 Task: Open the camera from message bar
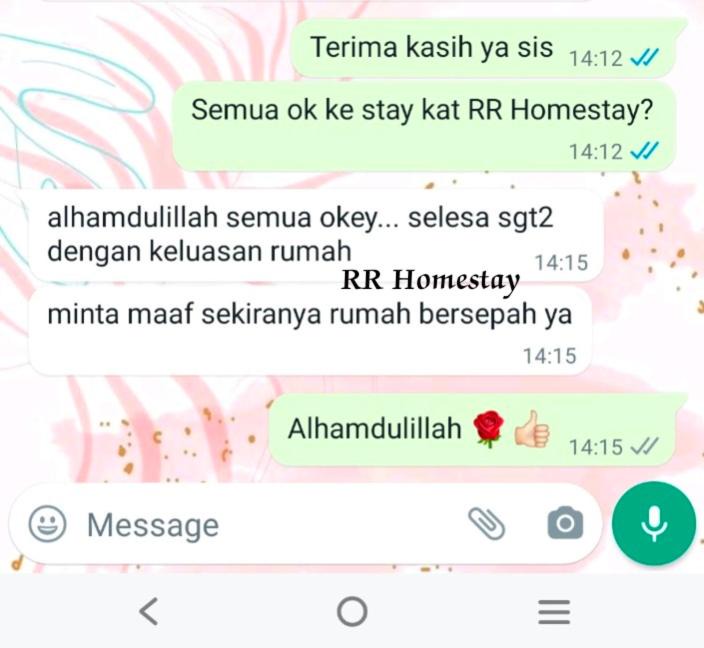coord(565,523)
